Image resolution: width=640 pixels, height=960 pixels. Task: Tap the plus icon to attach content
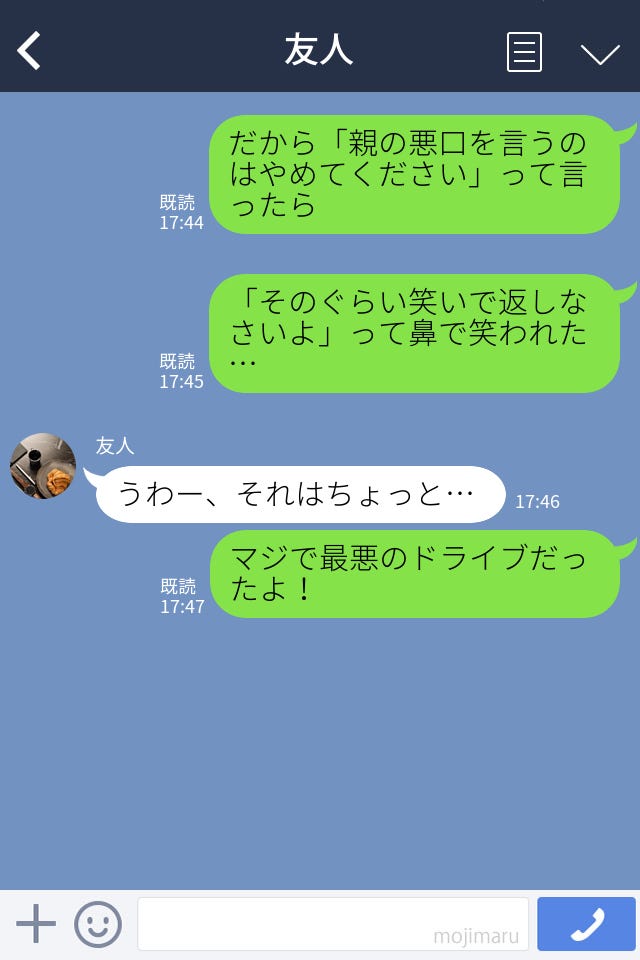tap(36, 924)
